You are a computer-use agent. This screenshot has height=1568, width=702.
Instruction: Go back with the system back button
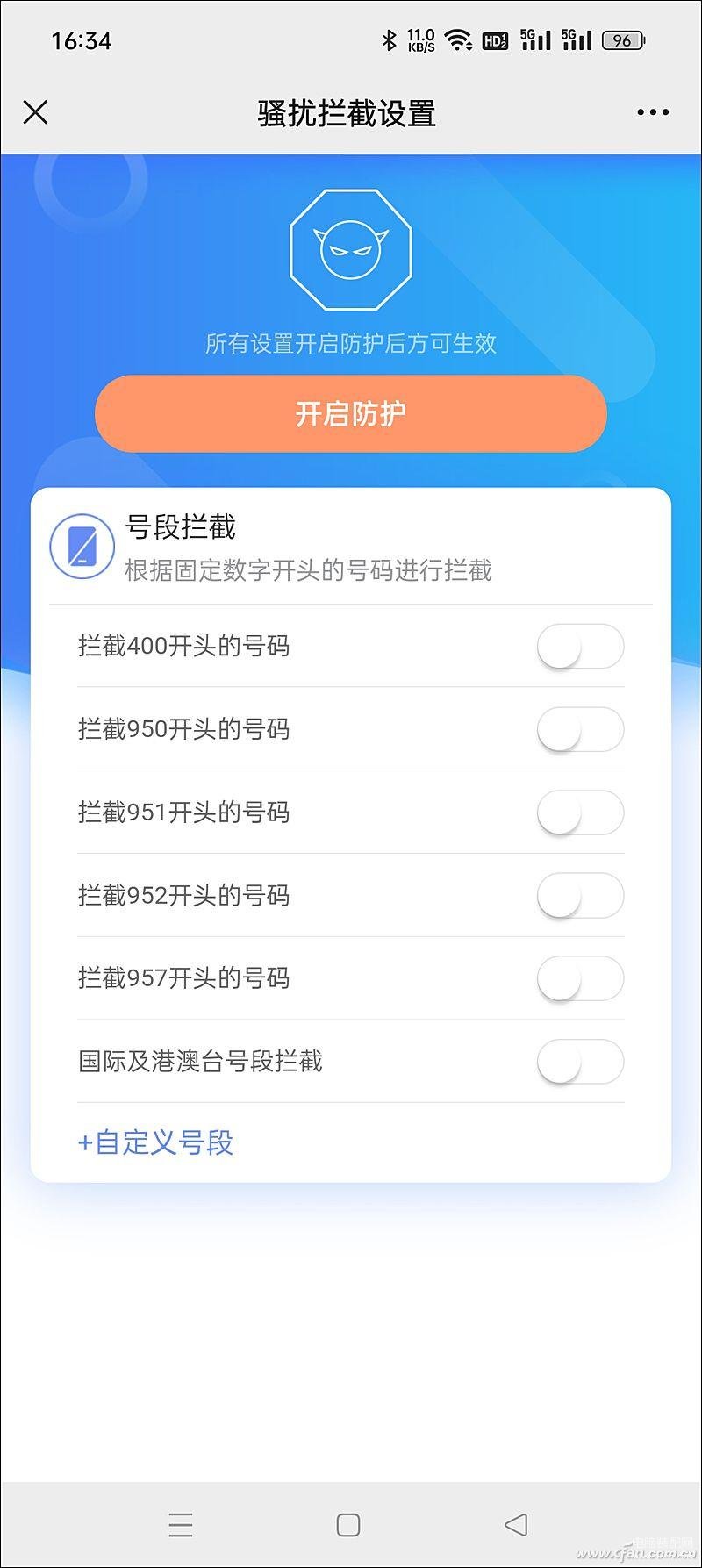click(x=516, y=1525)
